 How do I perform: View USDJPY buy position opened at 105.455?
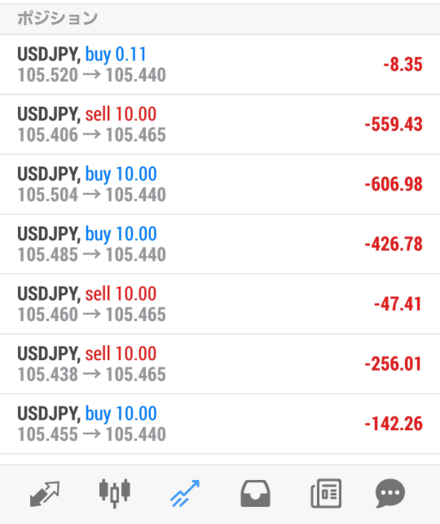220,424
